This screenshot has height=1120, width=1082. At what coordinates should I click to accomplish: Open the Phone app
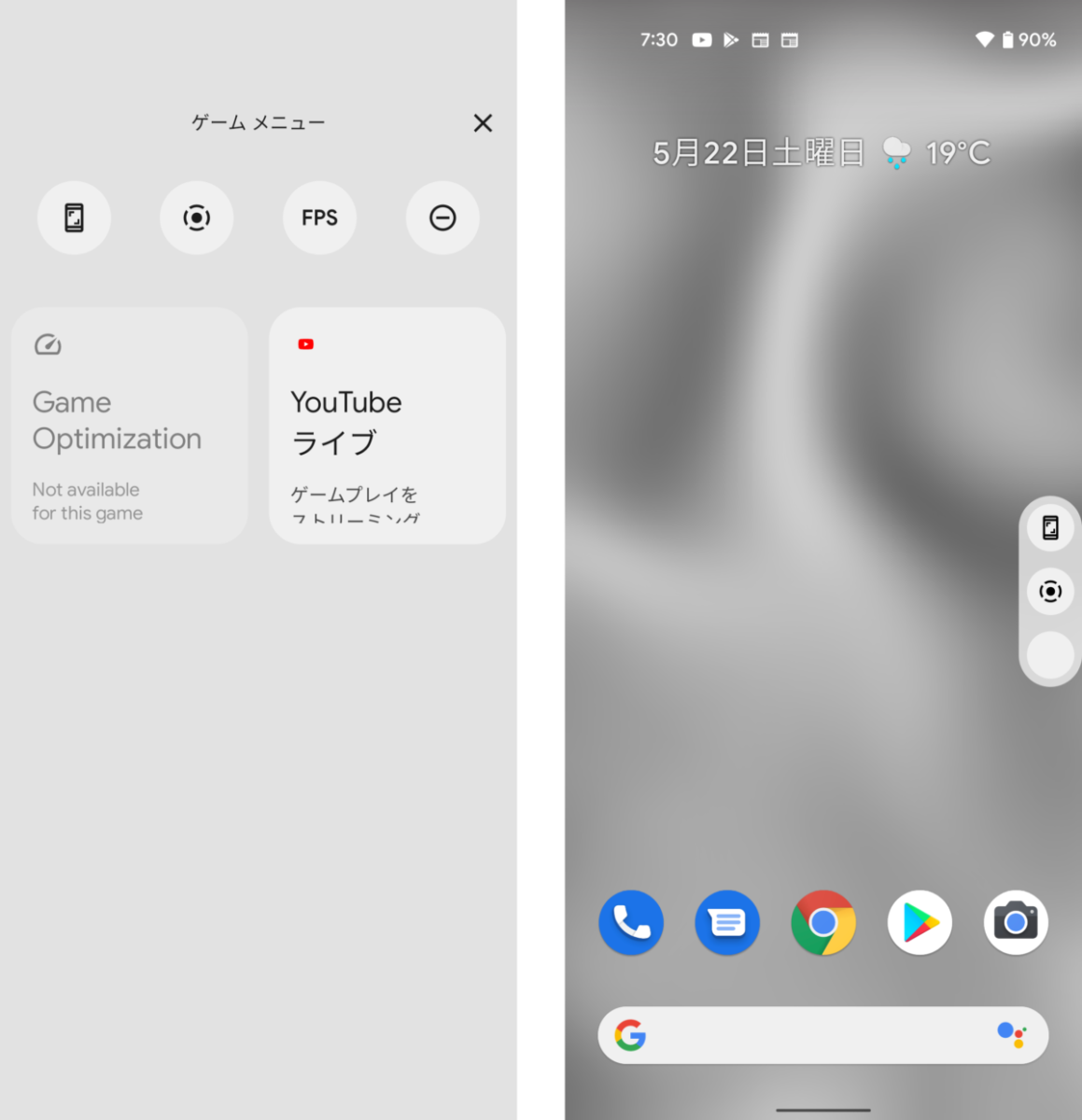click(631, 923)
